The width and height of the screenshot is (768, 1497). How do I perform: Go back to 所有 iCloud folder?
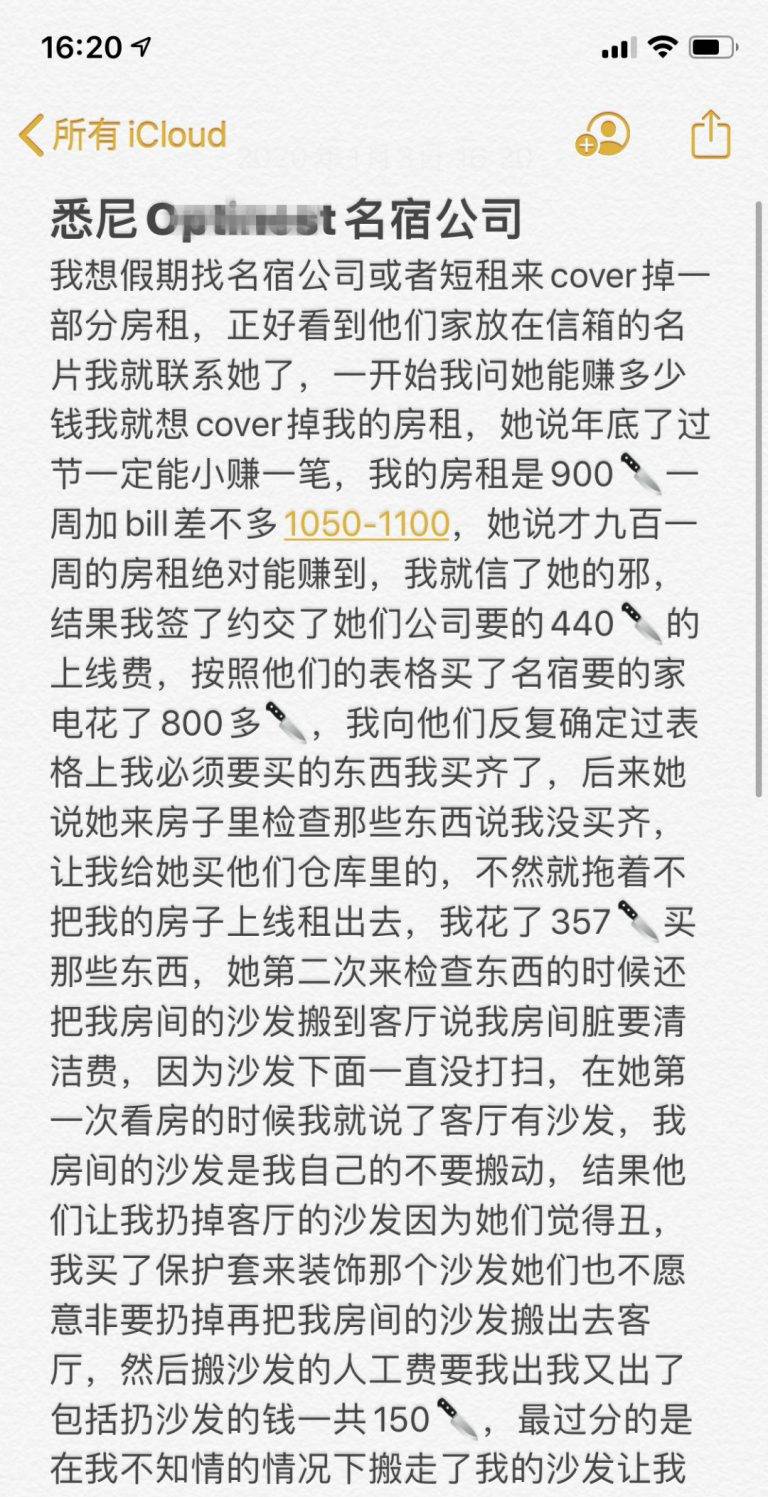pos(123,135)
